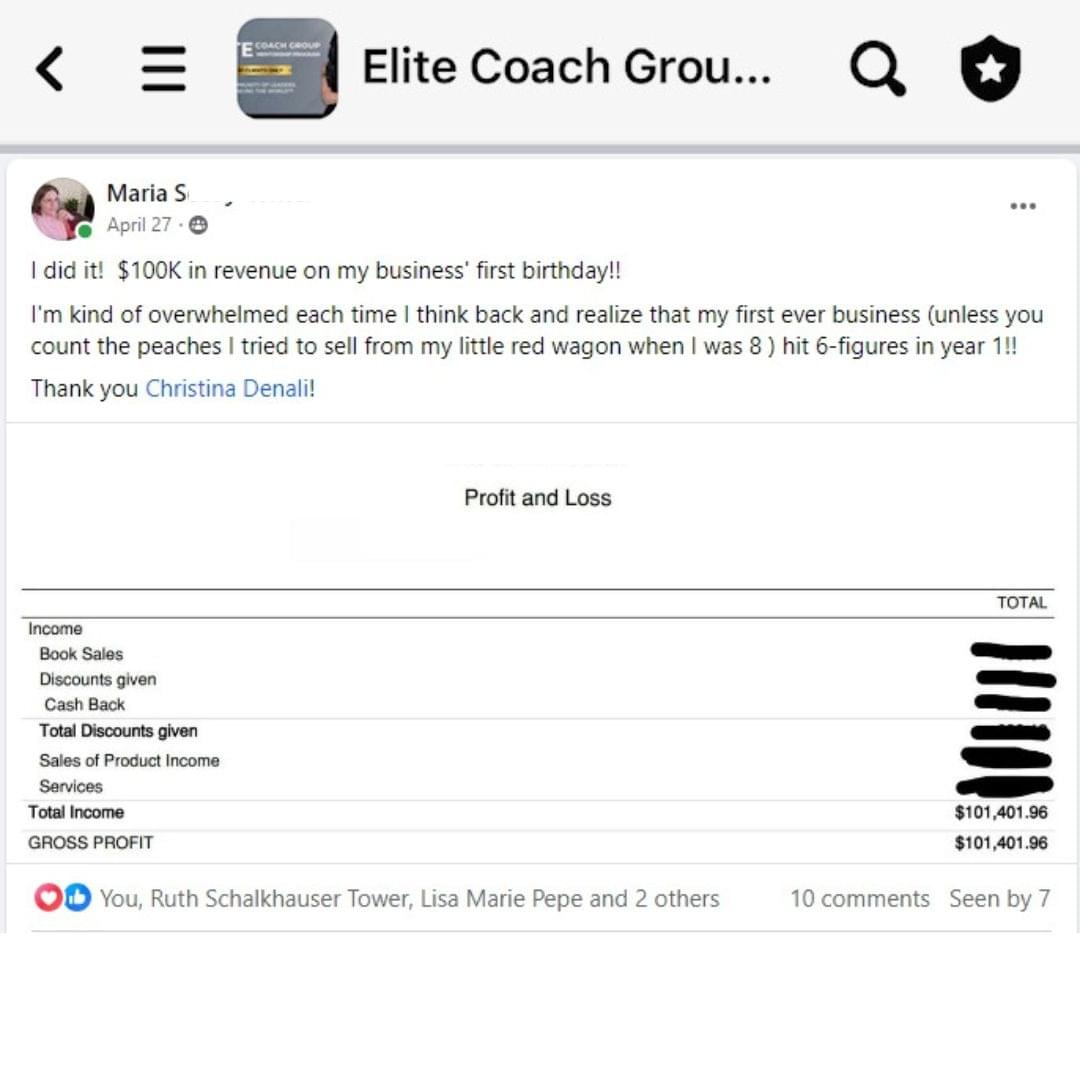The height and width of the screenshot is (1080, 1080).
Task: View Maria's profile picture
Action: 62,210
